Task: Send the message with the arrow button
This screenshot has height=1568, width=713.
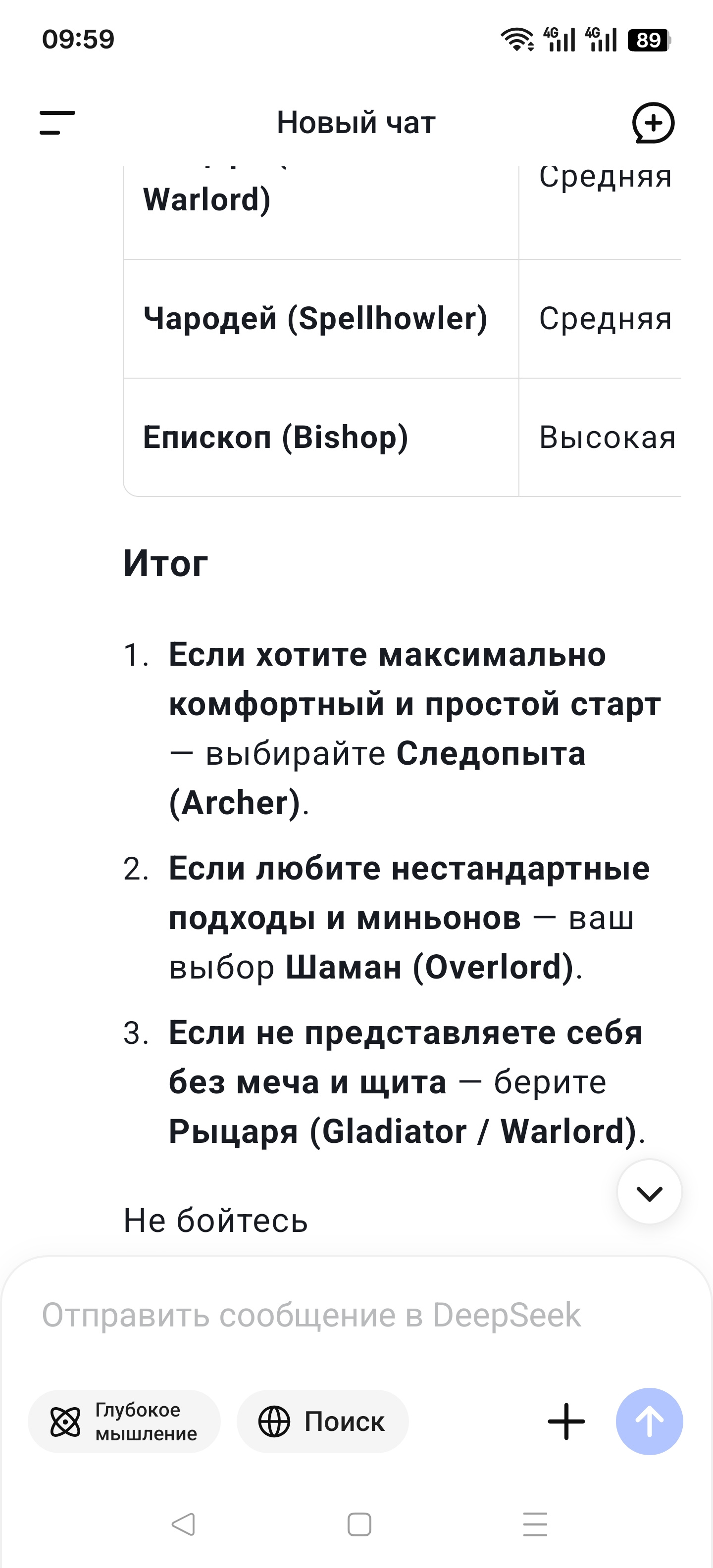Action: [649, 1422]
